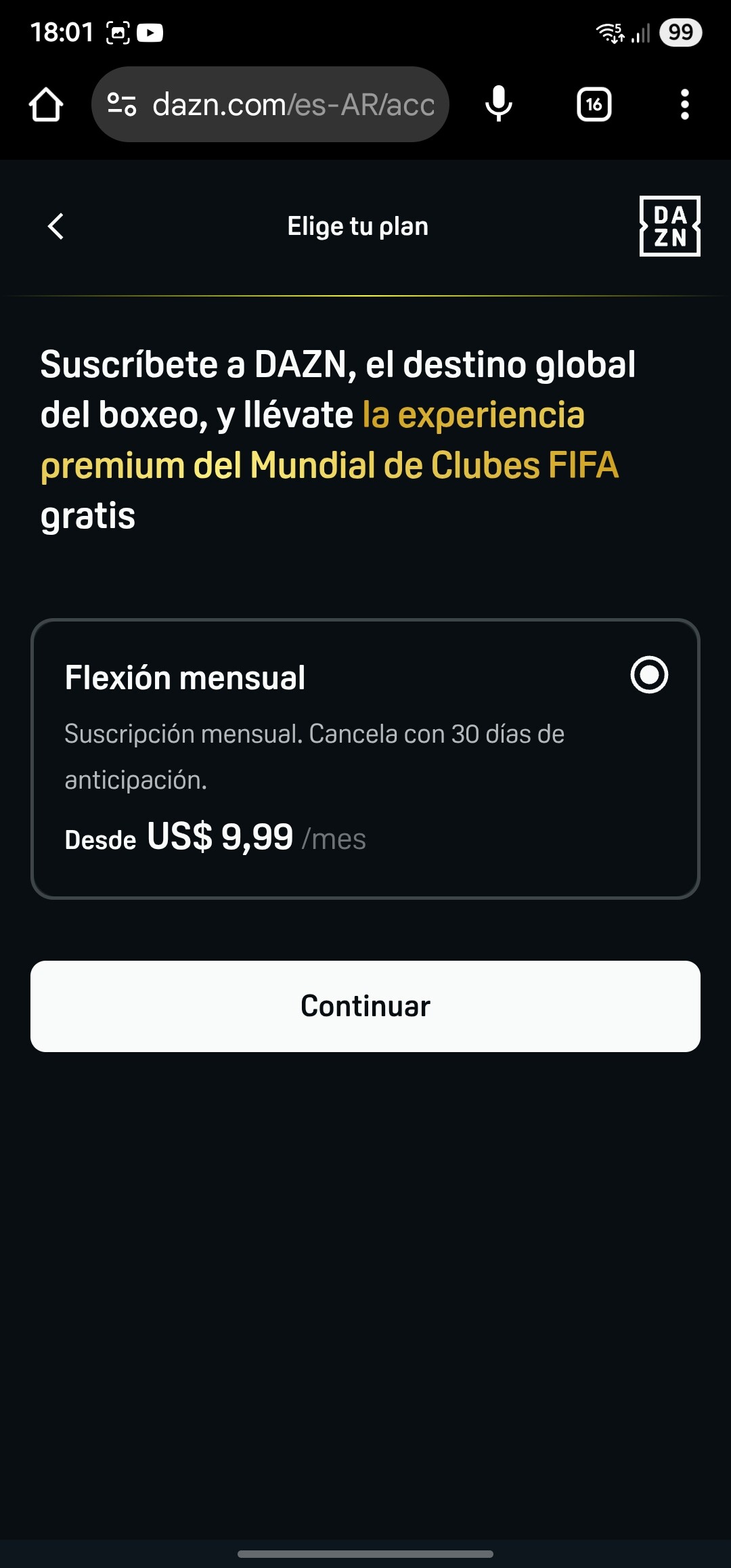731x1568 pixels.
Task: View site info icon in address bar
Action: coord(122,104)
